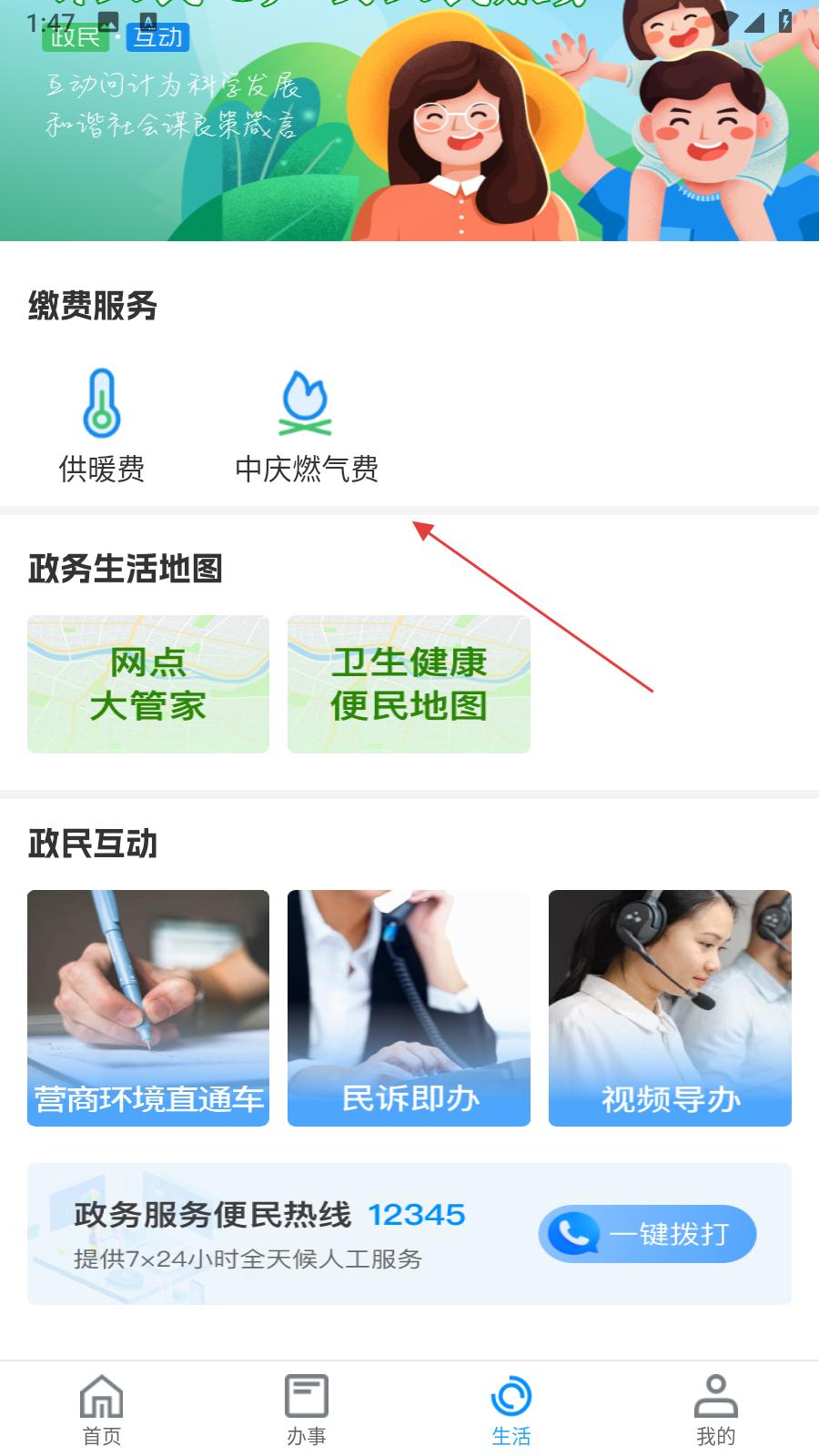
Task: Open the 网点大管家 map card
Action: click(x=148, y=684)
